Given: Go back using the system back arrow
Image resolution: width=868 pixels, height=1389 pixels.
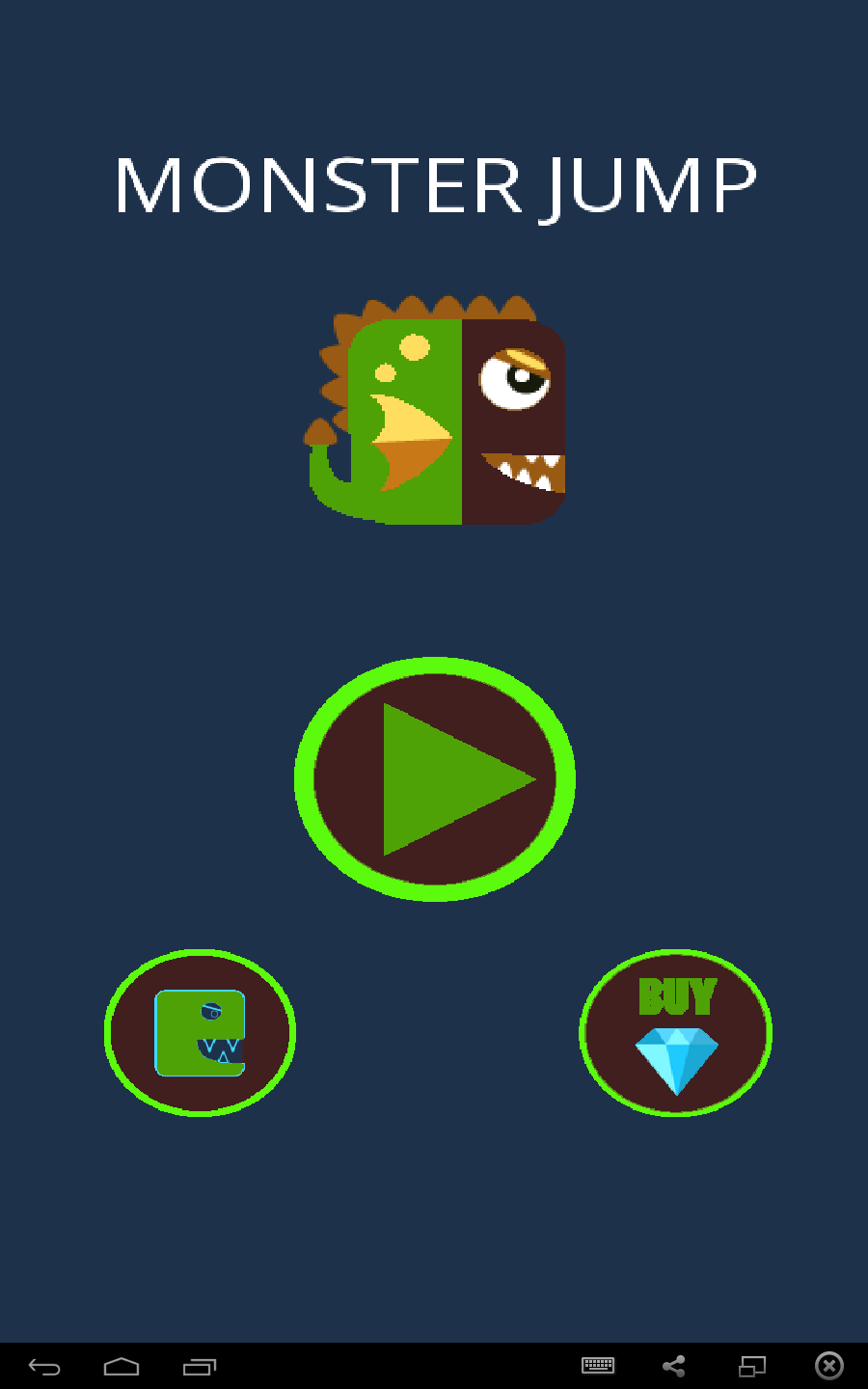Looking at the screenshot, I should 44,1366.
